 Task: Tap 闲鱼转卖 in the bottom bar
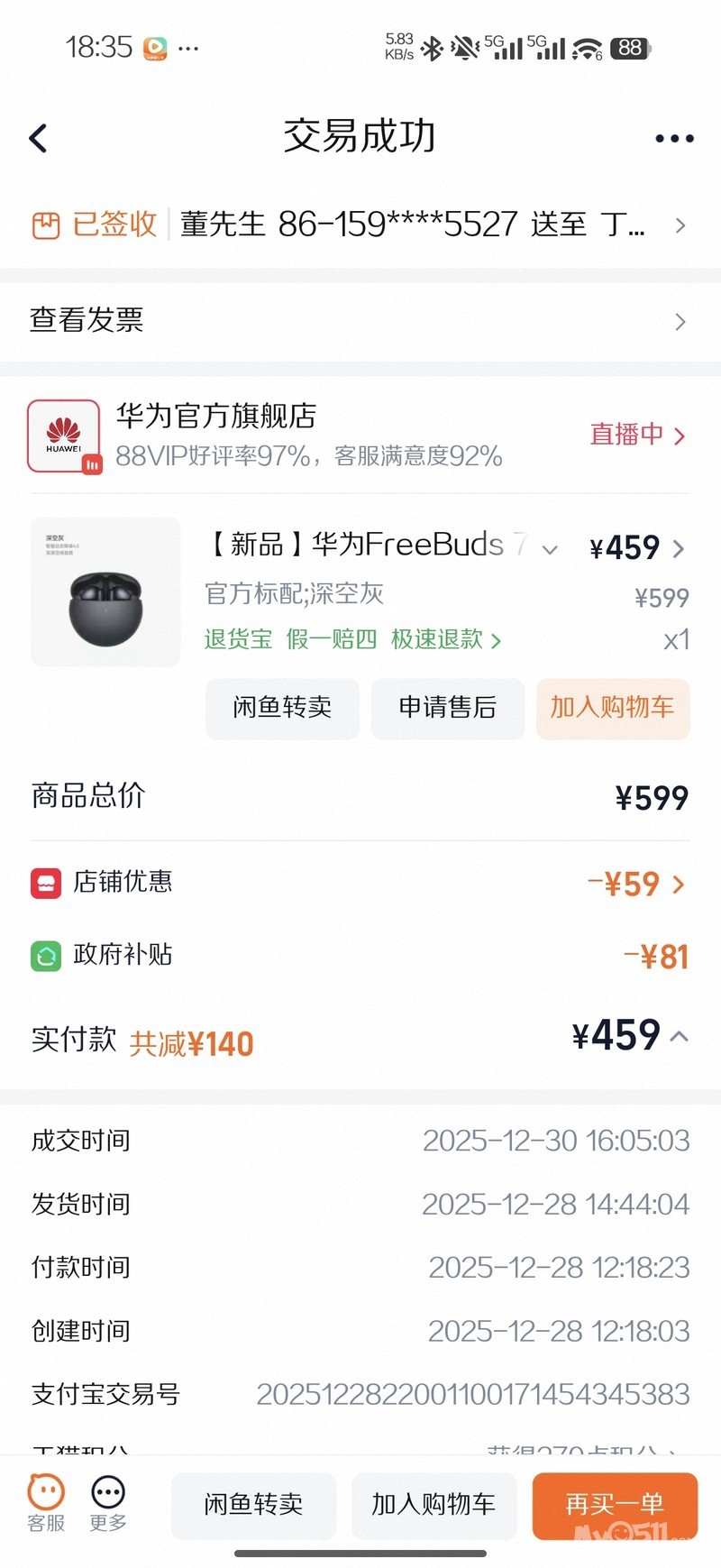tap(253, 1504)
